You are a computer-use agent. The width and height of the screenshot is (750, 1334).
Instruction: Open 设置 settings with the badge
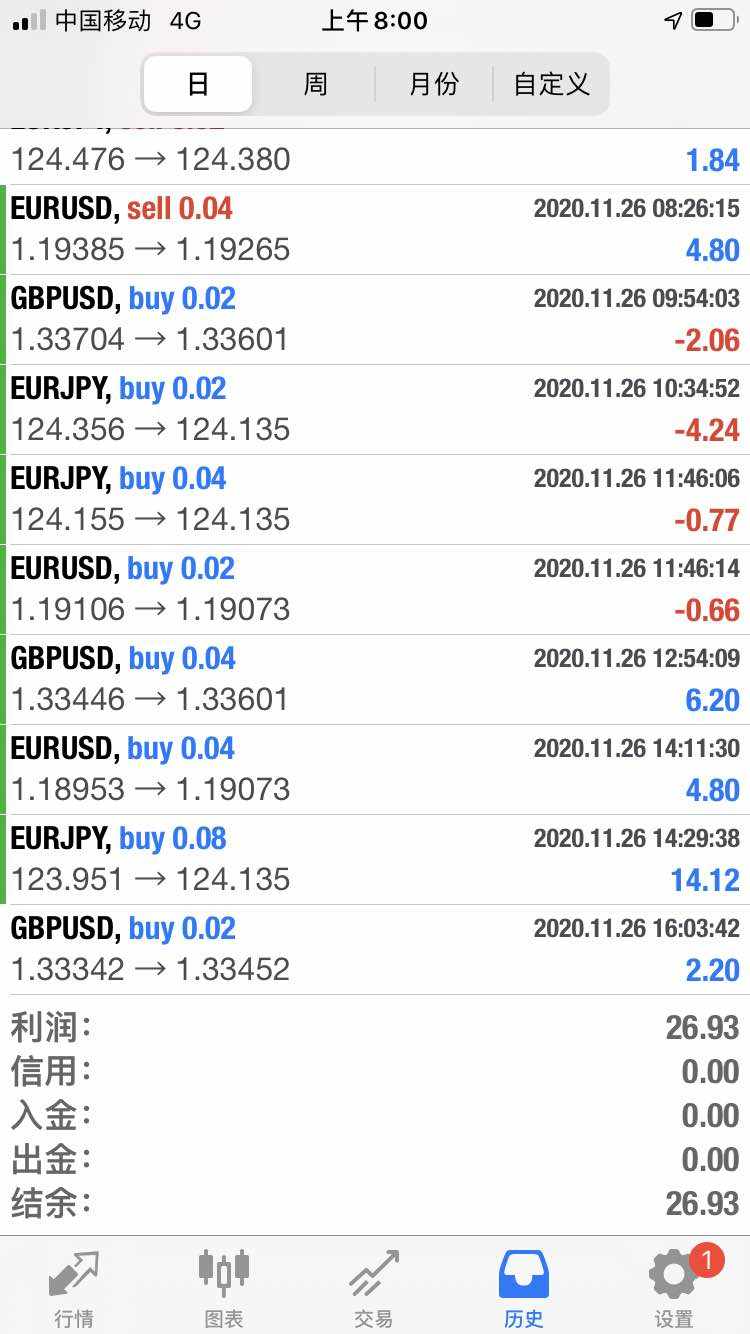pos(674,1288)
